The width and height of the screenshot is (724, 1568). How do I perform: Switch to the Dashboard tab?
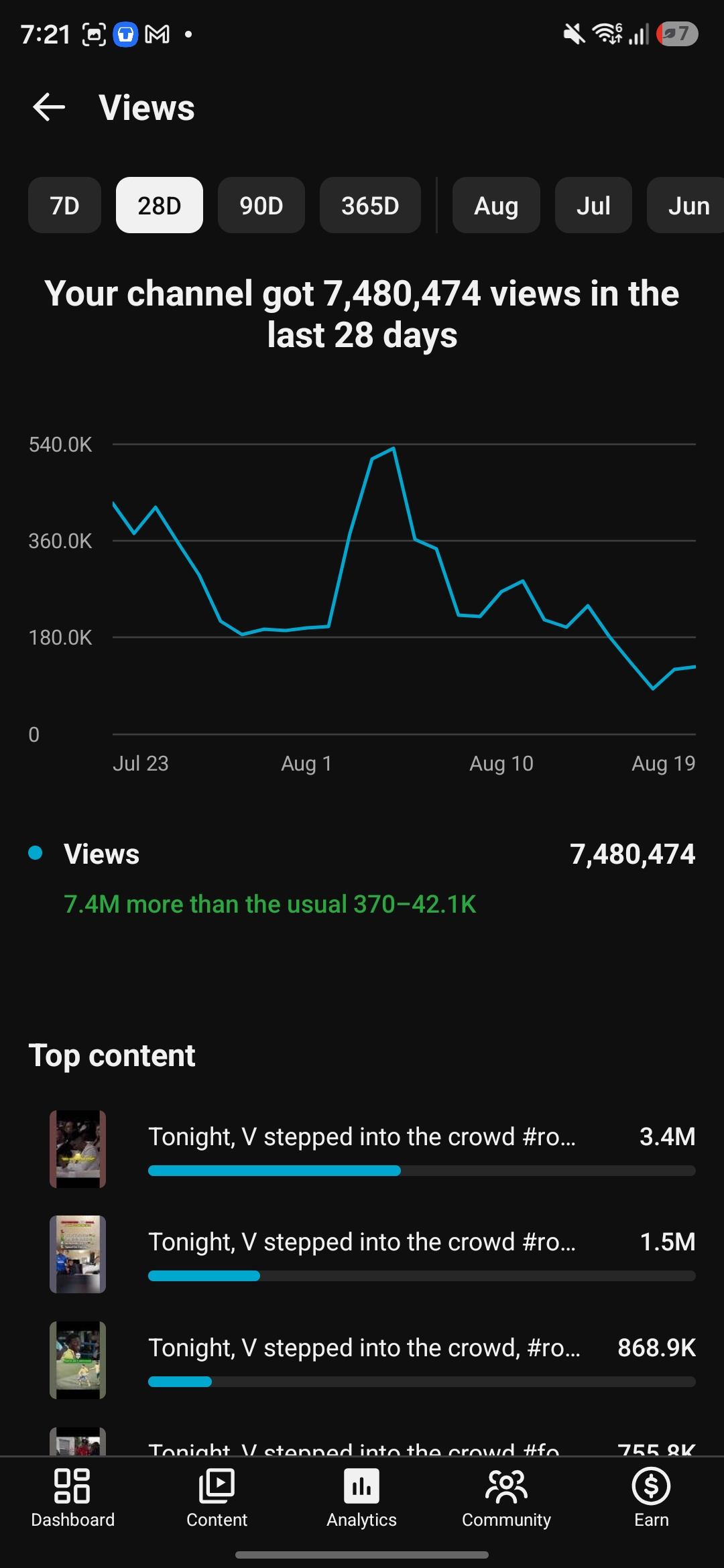pyautogui.click(x=72, y=1498)
